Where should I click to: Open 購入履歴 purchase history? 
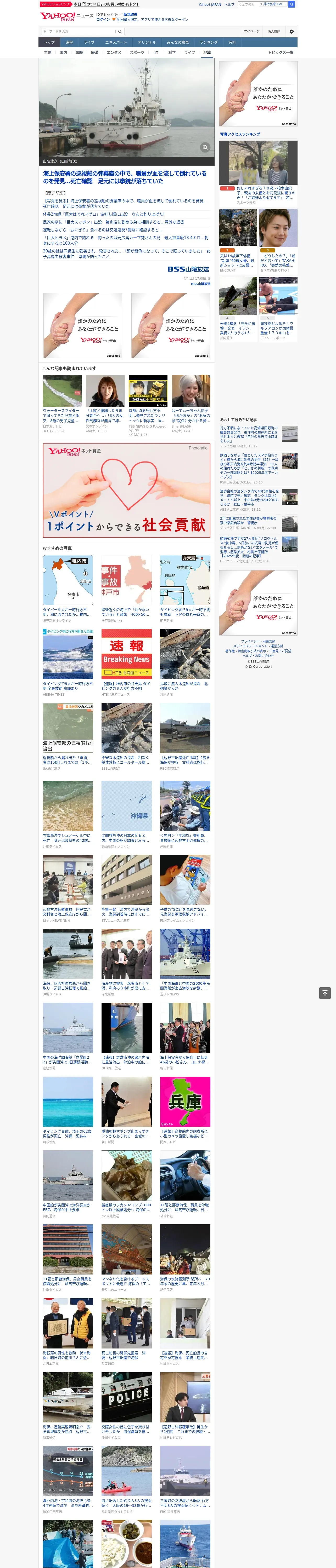(x=274, y=31)
